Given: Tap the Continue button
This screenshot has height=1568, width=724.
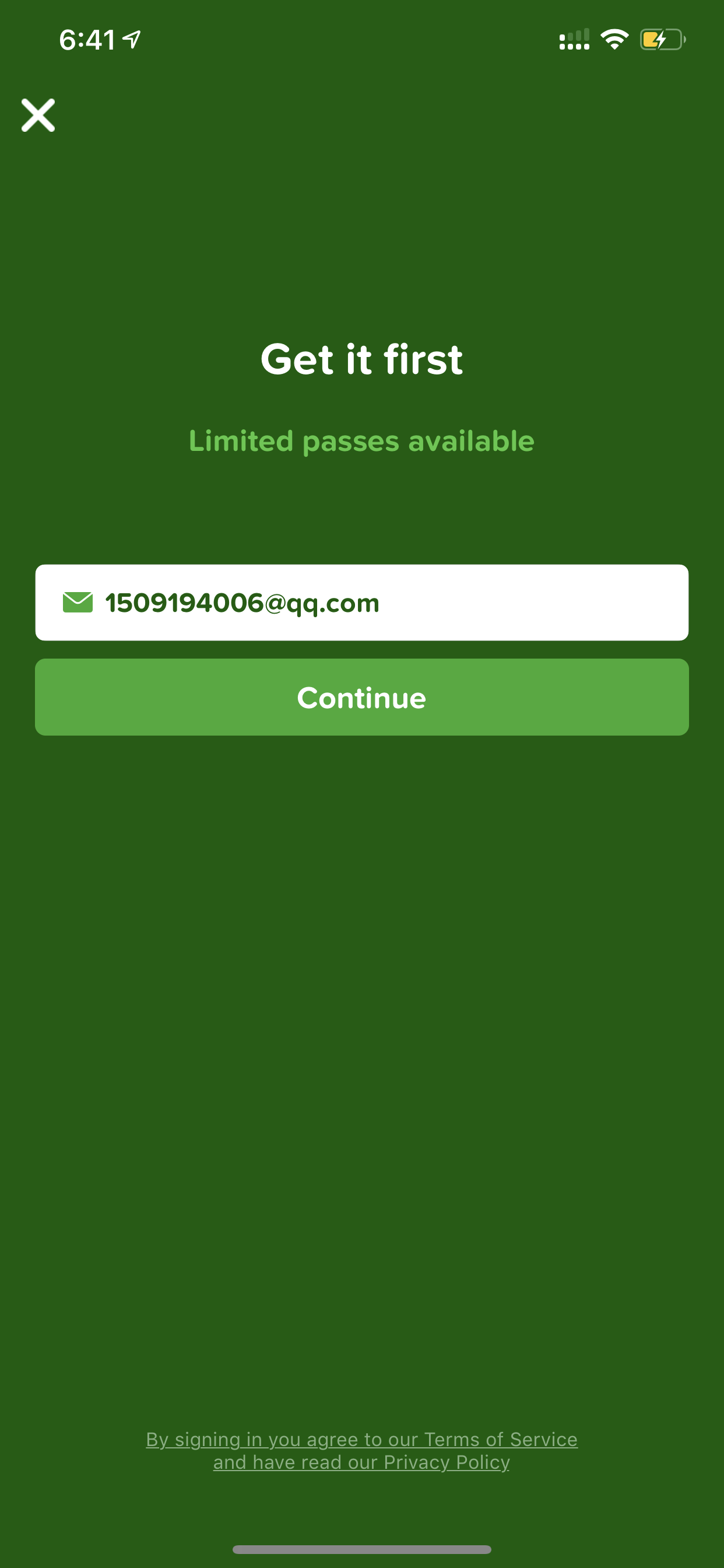Looking at the screenshot, I should click(362, 697).
